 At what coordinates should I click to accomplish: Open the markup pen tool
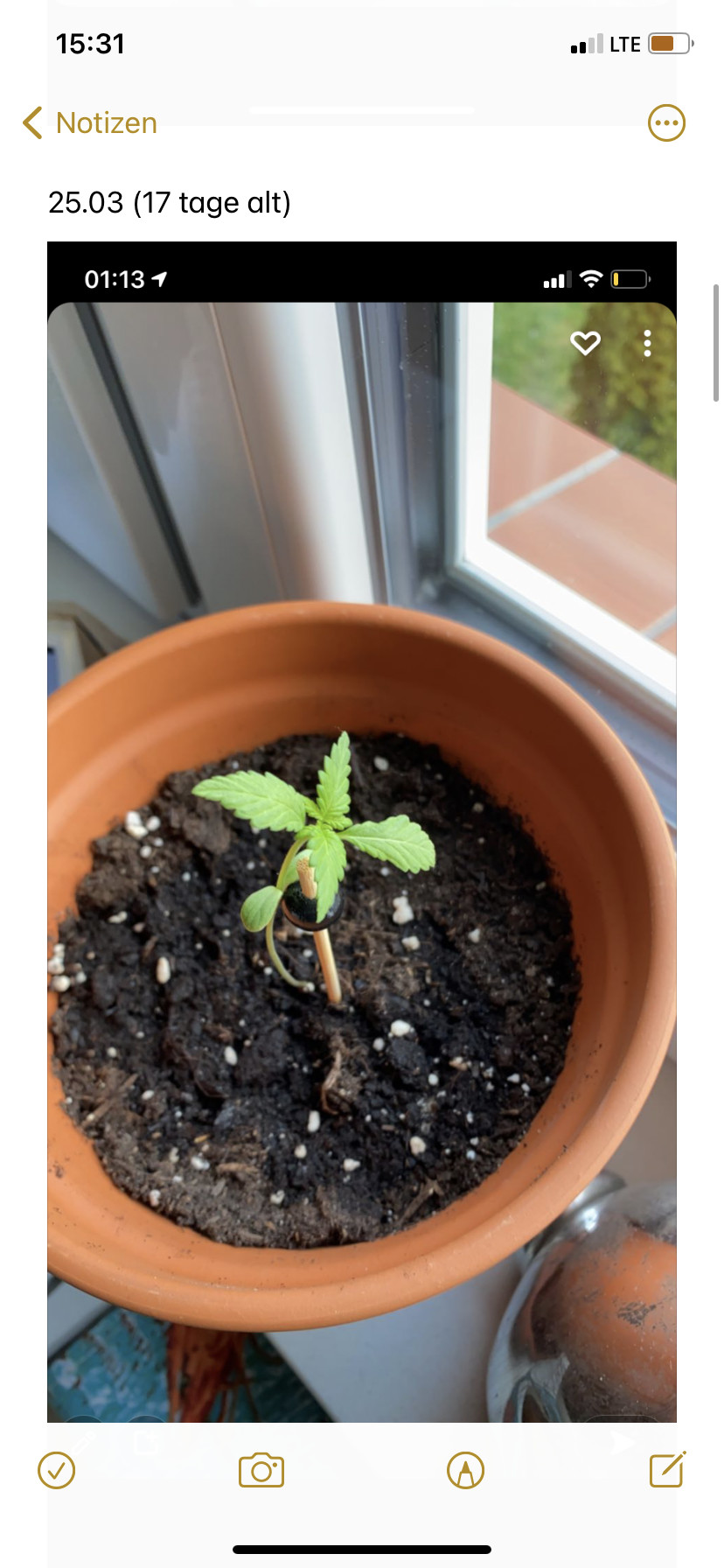[x=465, y=1470]
